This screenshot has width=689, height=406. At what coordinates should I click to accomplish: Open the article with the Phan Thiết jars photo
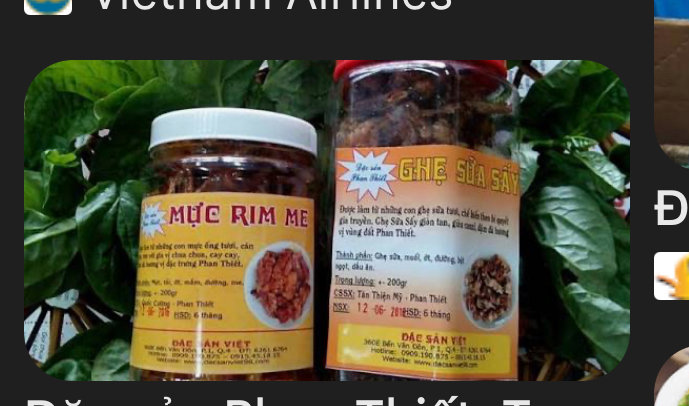pos(327,220)
